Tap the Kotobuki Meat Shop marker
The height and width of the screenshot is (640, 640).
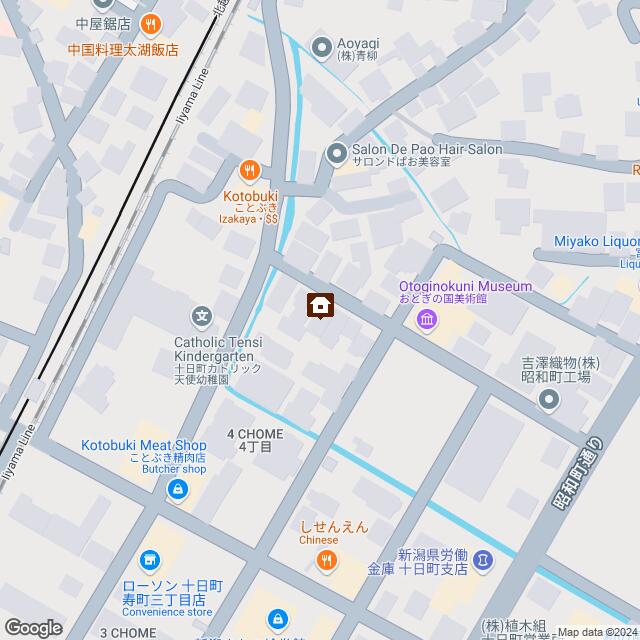pyautogui.click(x=177, y=489)
